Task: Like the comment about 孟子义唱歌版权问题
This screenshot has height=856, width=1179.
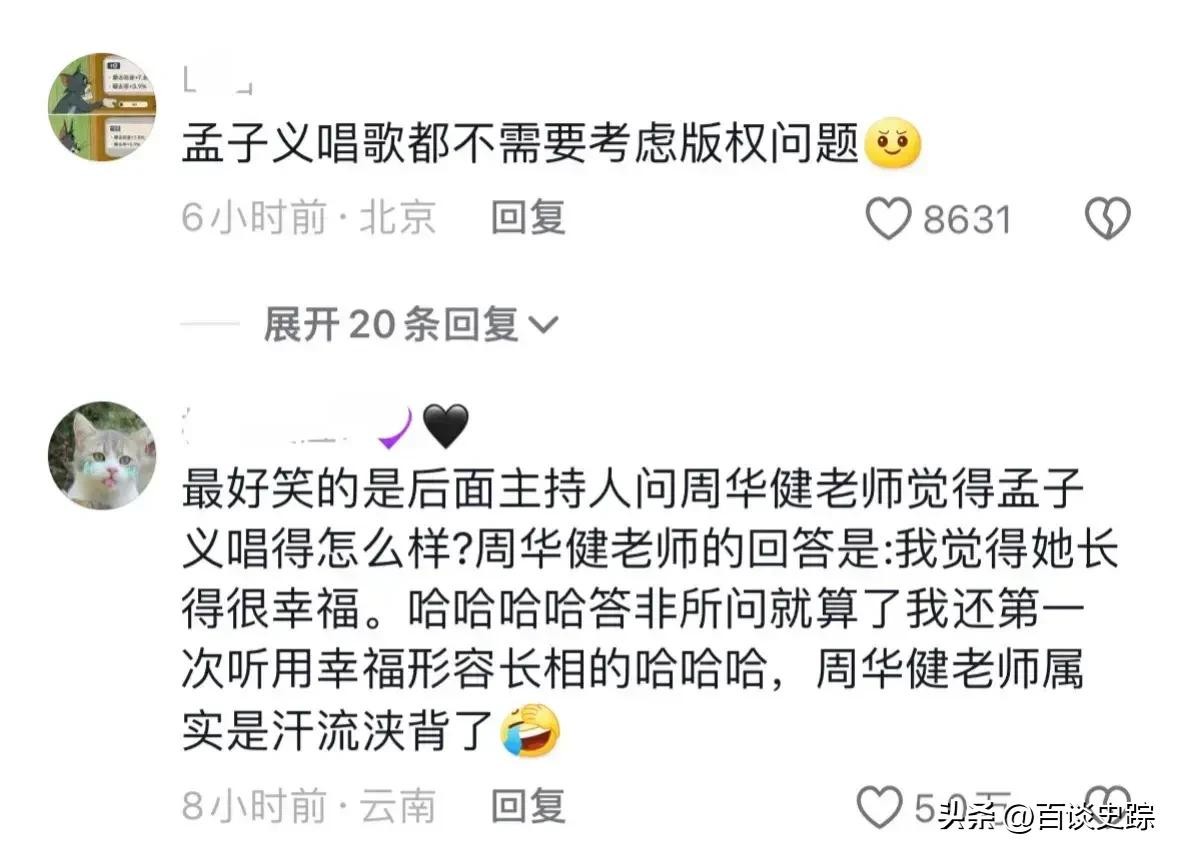Action: pos(888,219)
